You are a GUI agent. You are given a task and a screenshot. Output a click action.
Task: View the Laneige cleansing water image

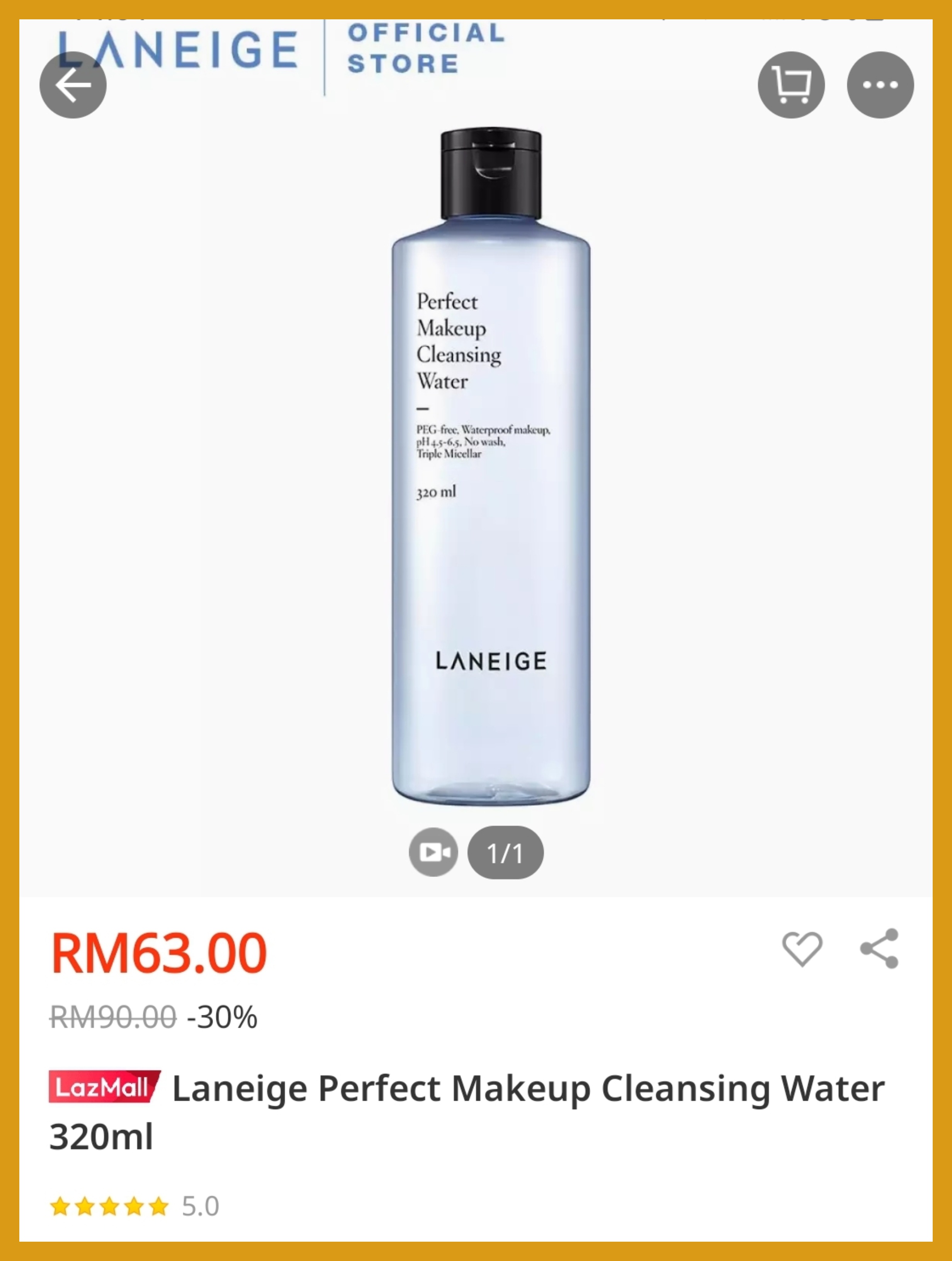coord(490,467)
